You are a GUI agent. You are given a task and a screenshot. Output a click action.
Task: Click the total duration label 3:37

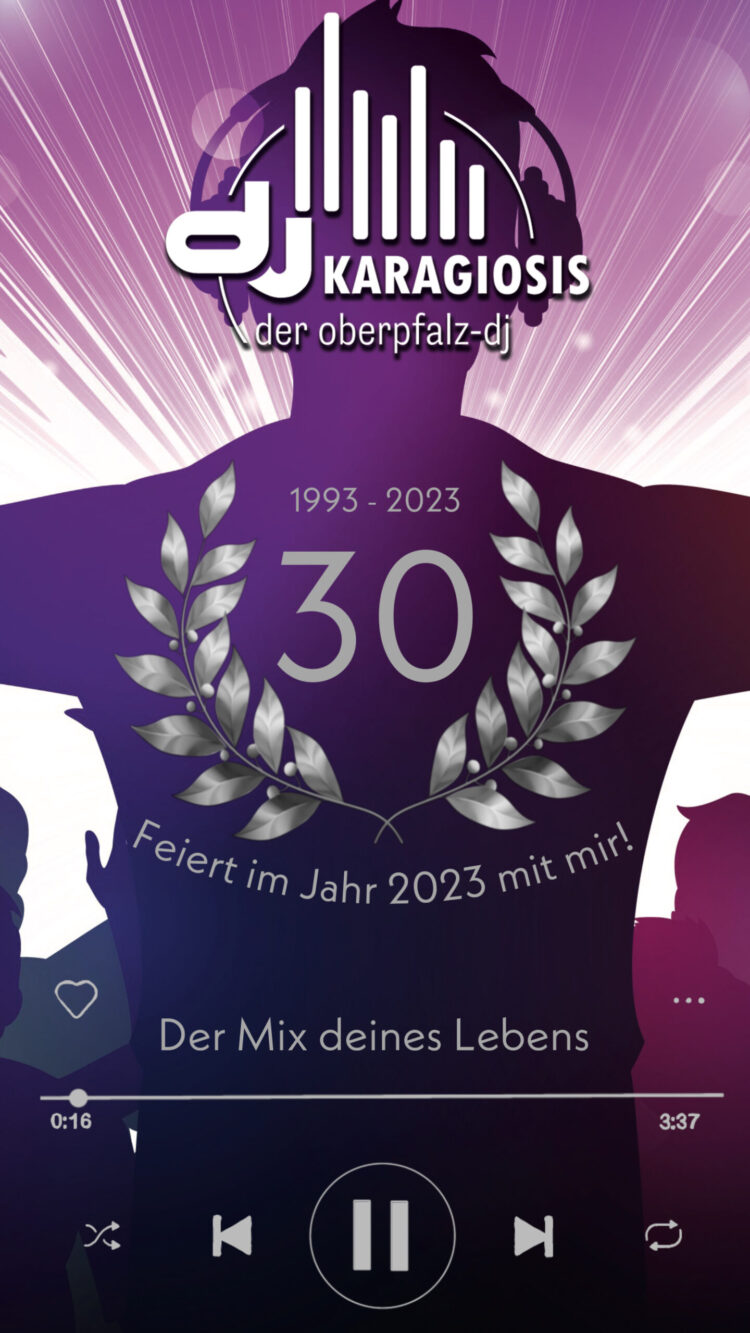click(678, 1121)
